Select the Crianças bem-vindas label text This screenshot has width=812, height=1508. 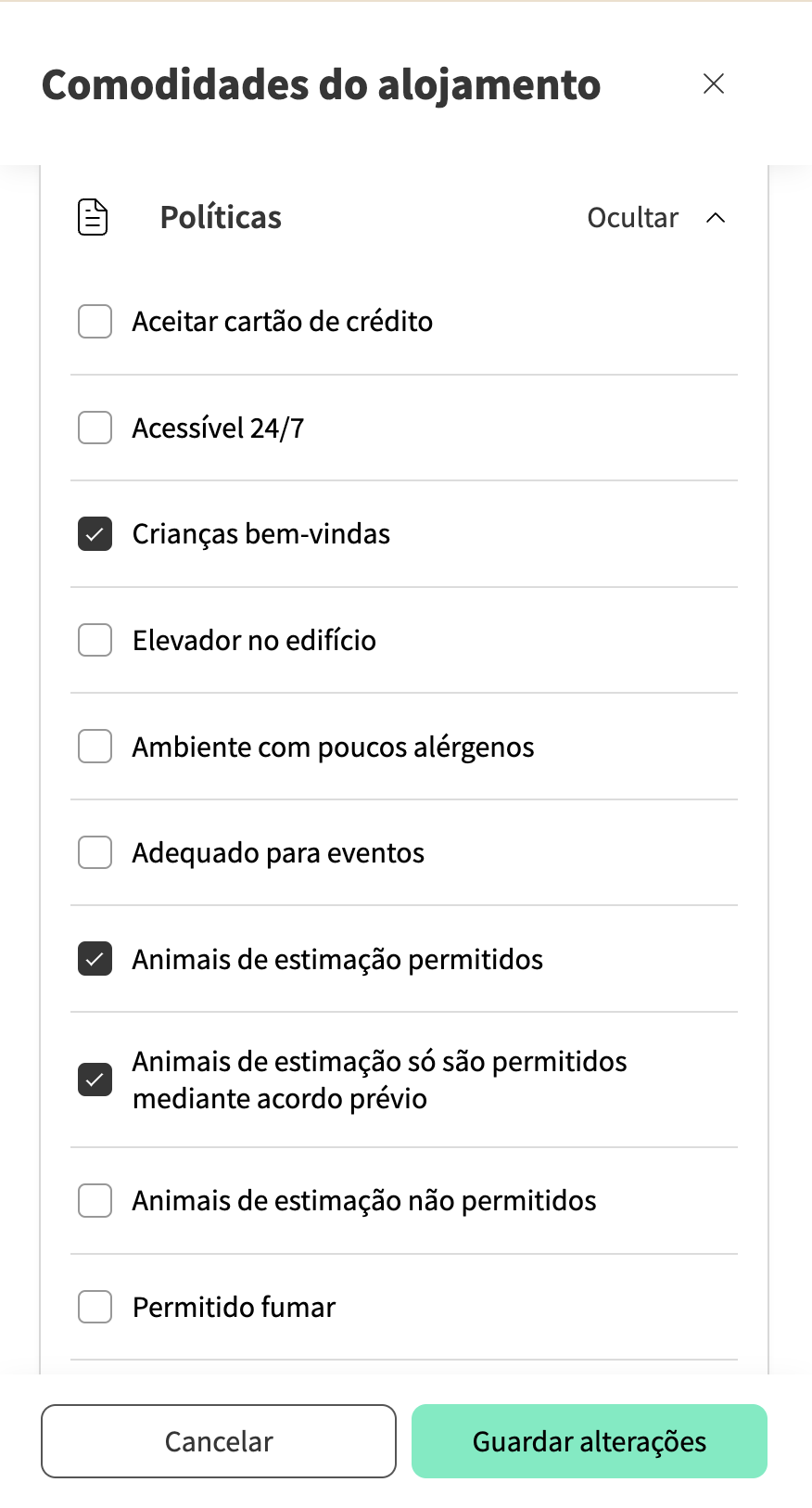tap(260, 534)
